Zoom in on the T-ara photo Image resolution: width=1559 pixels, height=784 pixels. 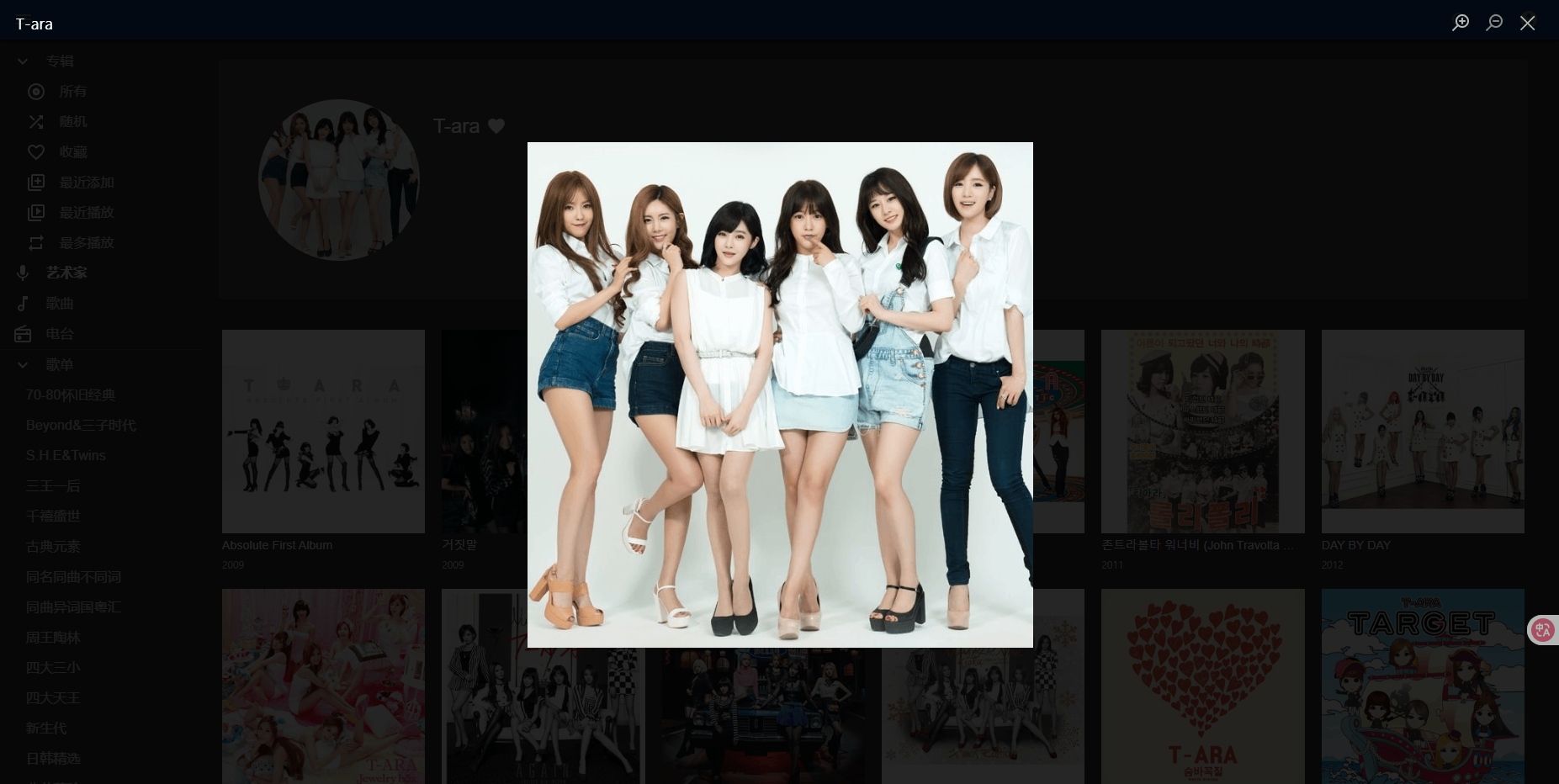(1461, 23)
